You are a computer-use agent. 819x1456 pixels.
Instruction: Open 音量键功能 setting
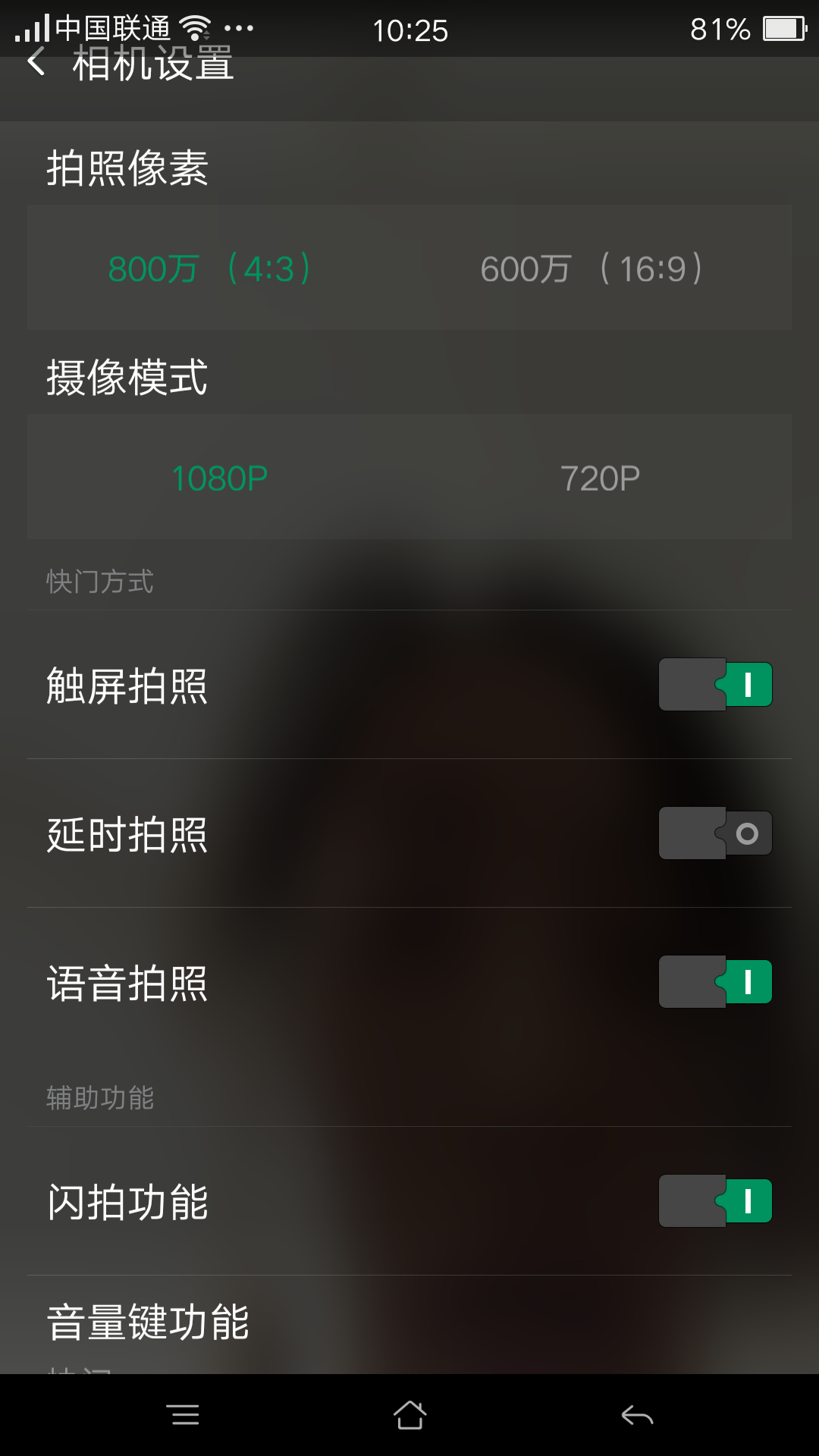(x=409, y=1323)
